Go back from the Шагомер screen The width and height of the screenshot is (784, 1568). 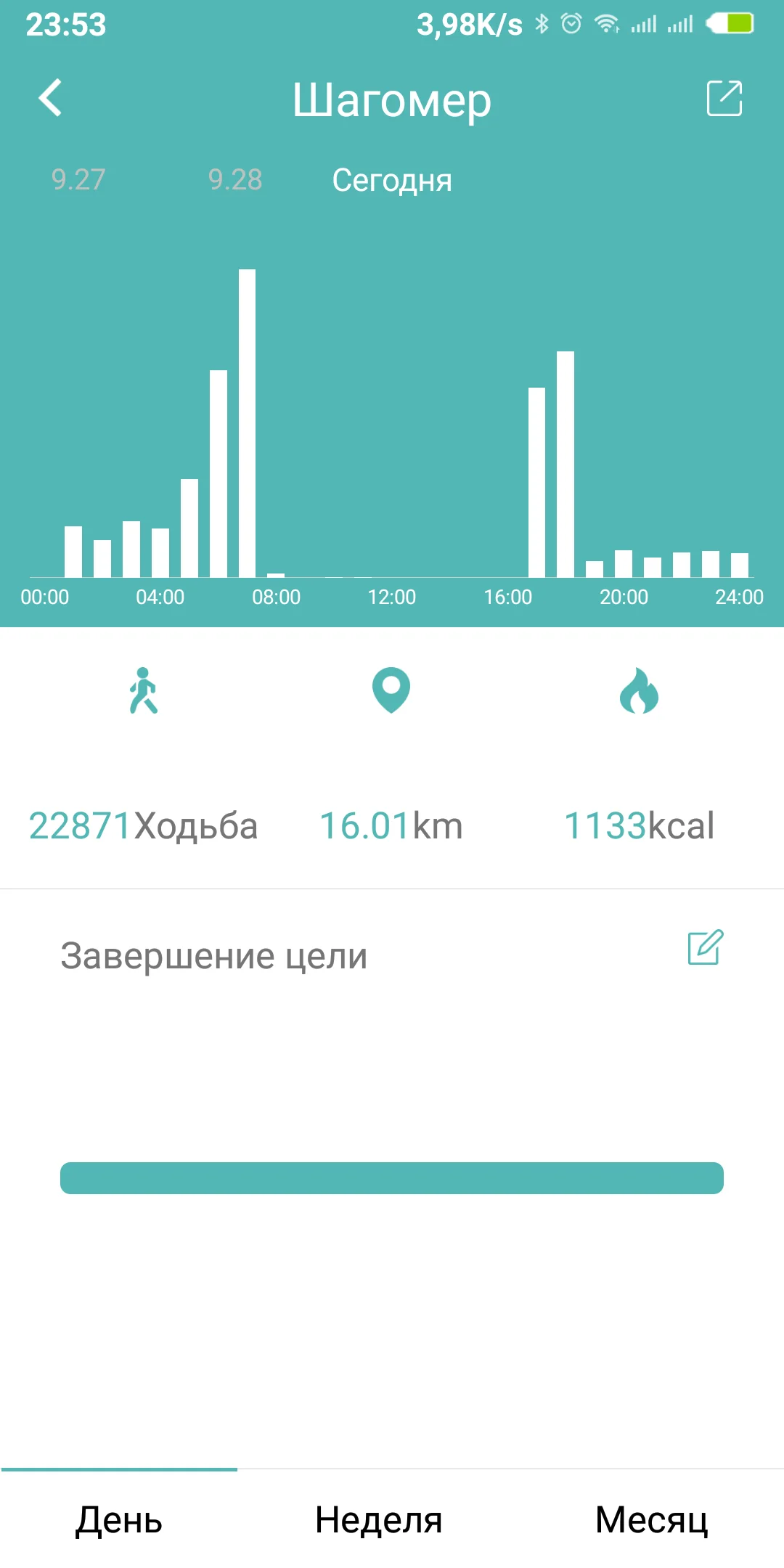pyautogui.click(x=50, y=98)
